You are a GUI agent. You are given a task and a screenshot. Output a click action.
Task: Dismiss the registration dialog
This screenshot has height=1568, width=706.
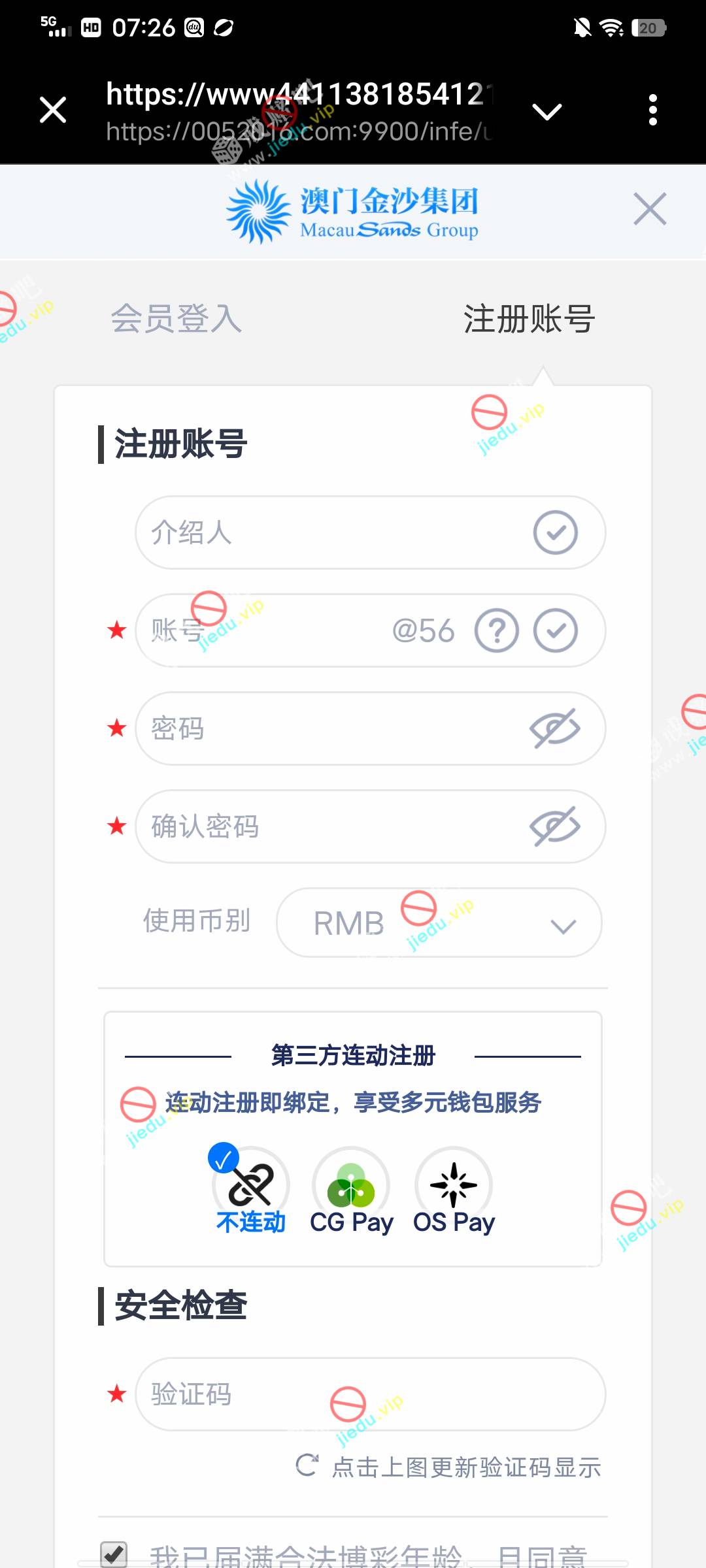coord(650,209)
